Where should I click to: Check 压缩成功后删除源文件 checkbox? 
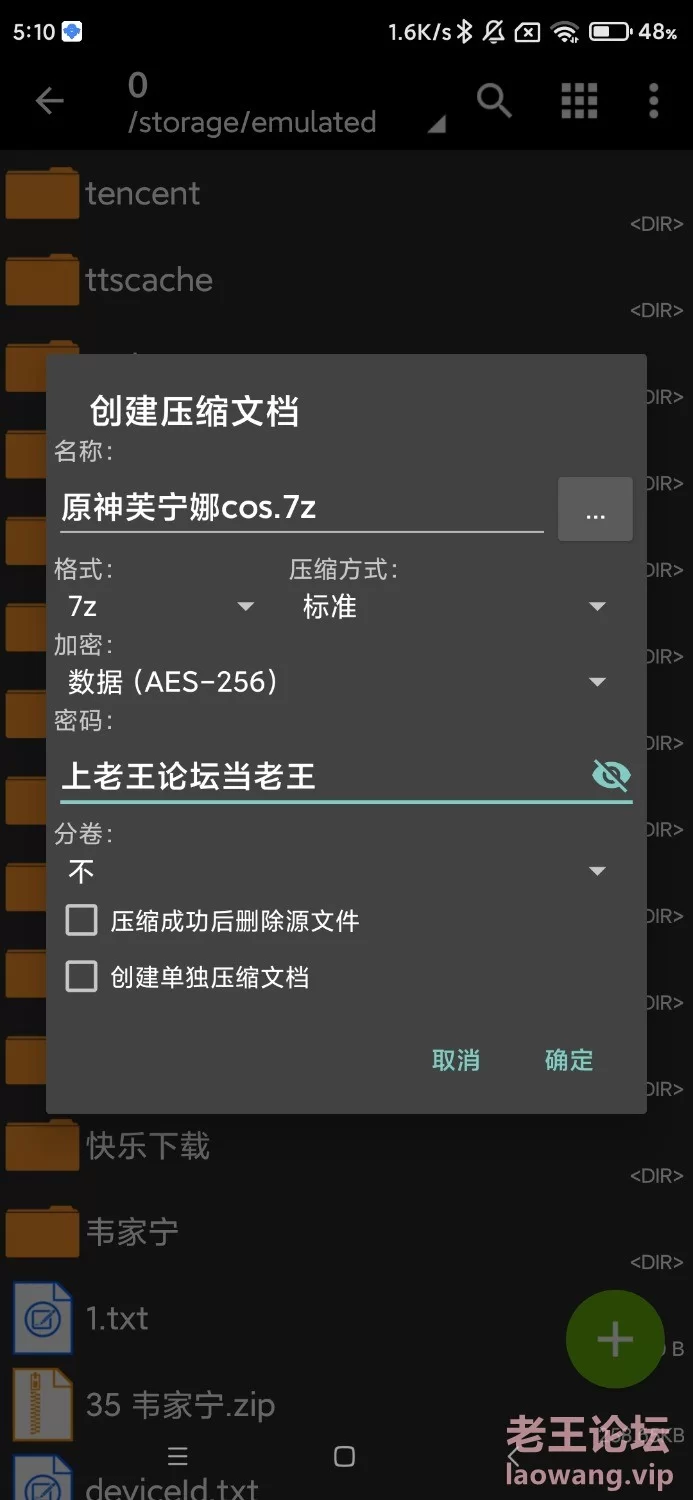[81, 920]
